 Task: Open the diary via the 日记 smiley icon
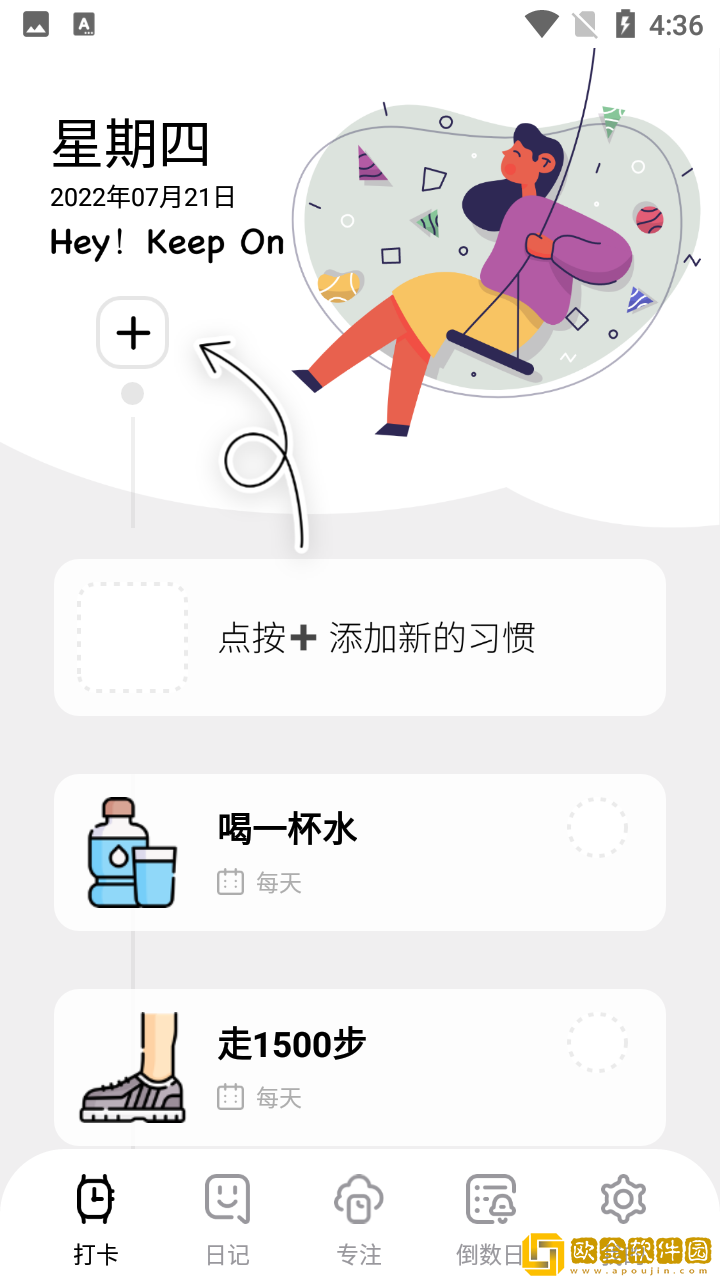coord(227,1197)
